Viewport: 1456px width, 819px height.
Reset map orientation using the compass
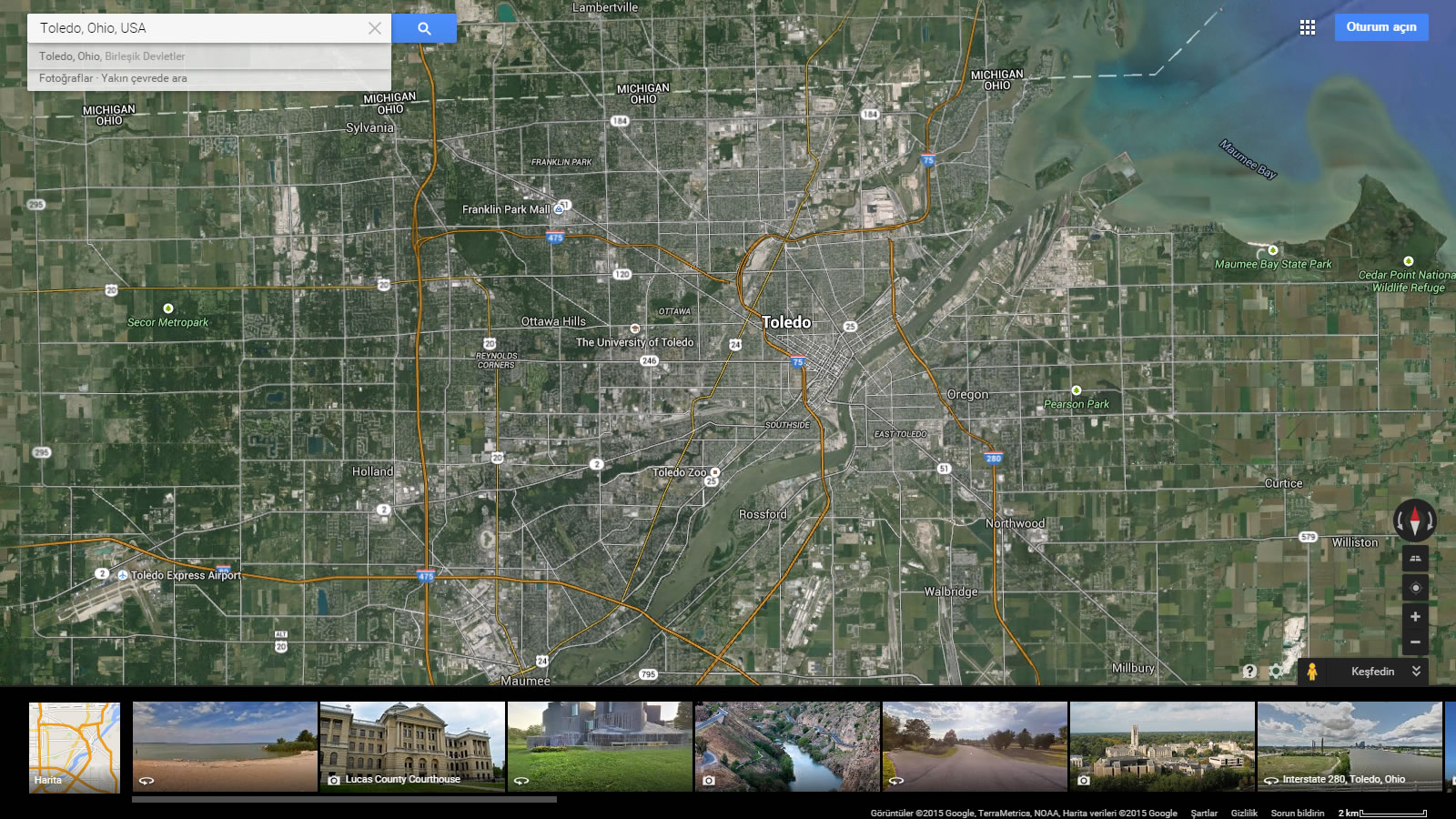1415,521
